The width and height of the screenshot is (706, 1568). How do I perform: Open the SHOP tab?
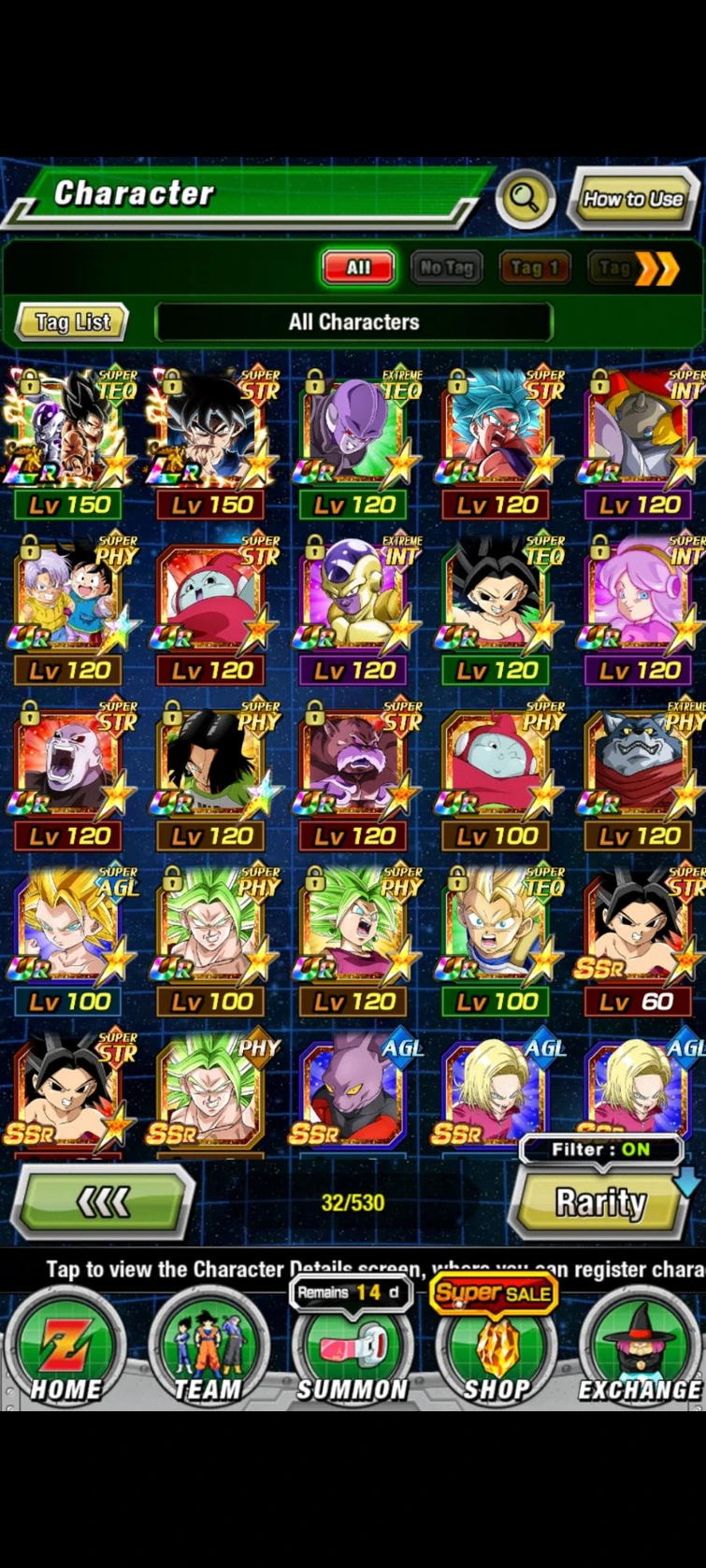[496, 1351]
